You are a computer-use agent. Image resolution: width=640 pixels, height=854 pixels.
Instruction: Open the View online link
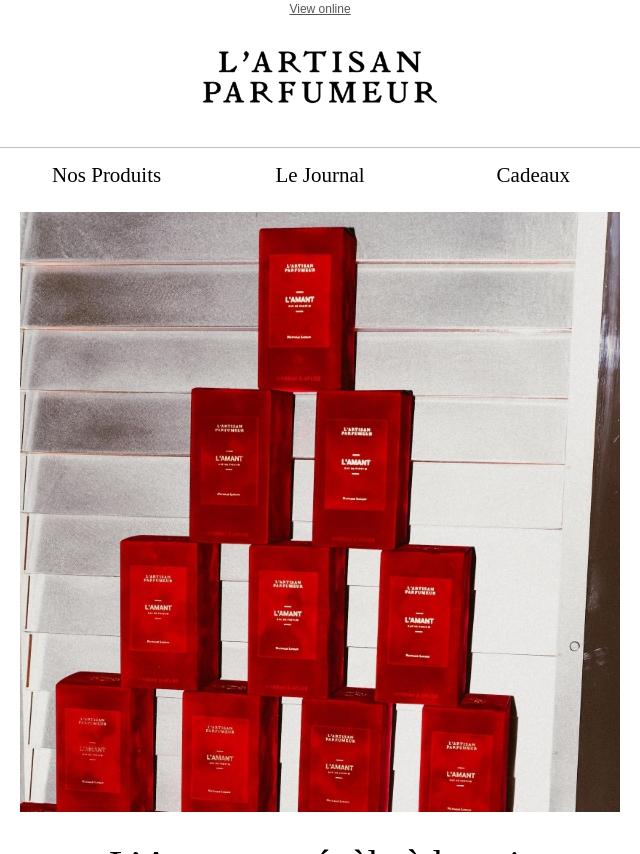coord(320,9)
